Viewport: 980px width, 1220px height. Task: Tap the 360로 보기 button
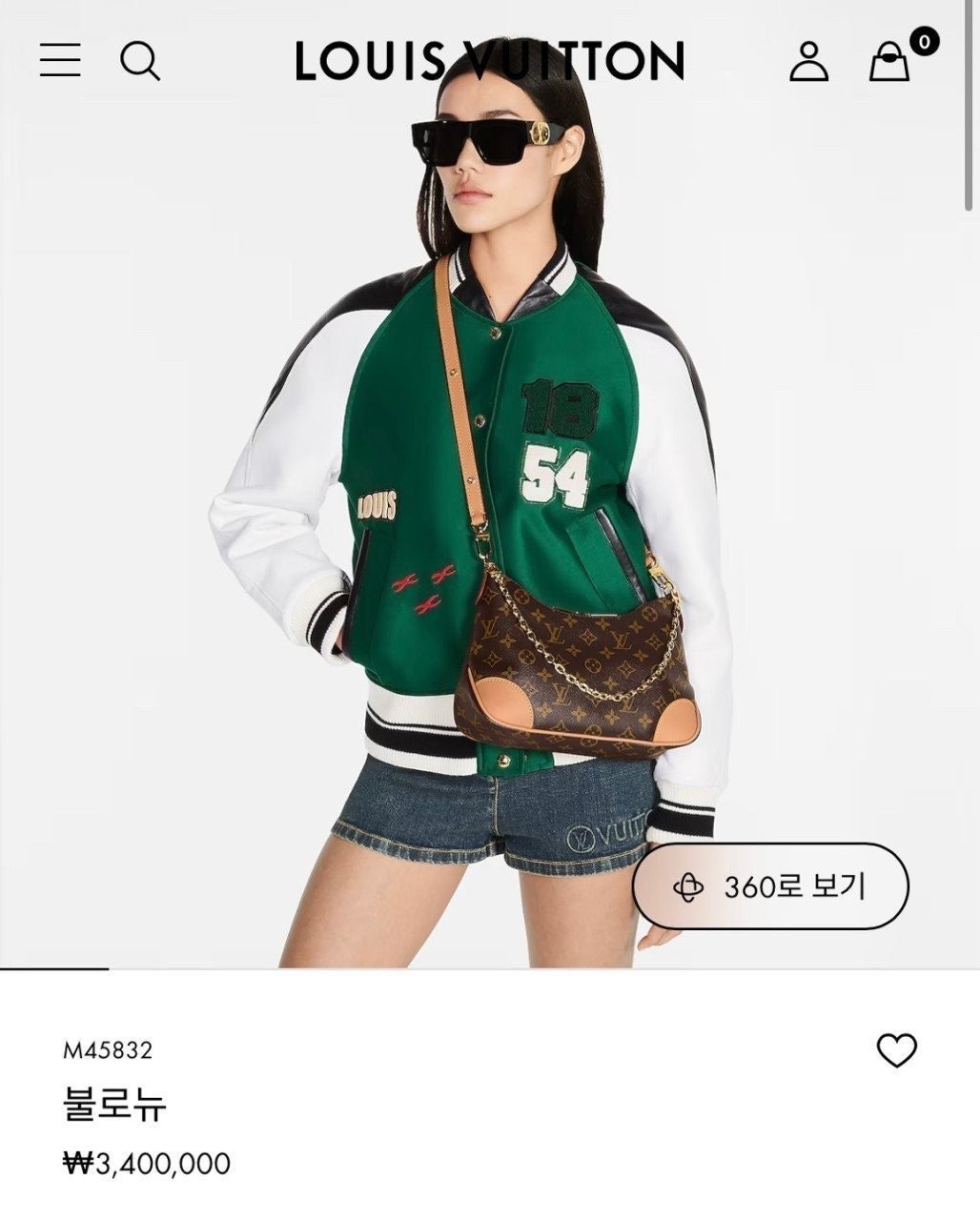[770, 886]
